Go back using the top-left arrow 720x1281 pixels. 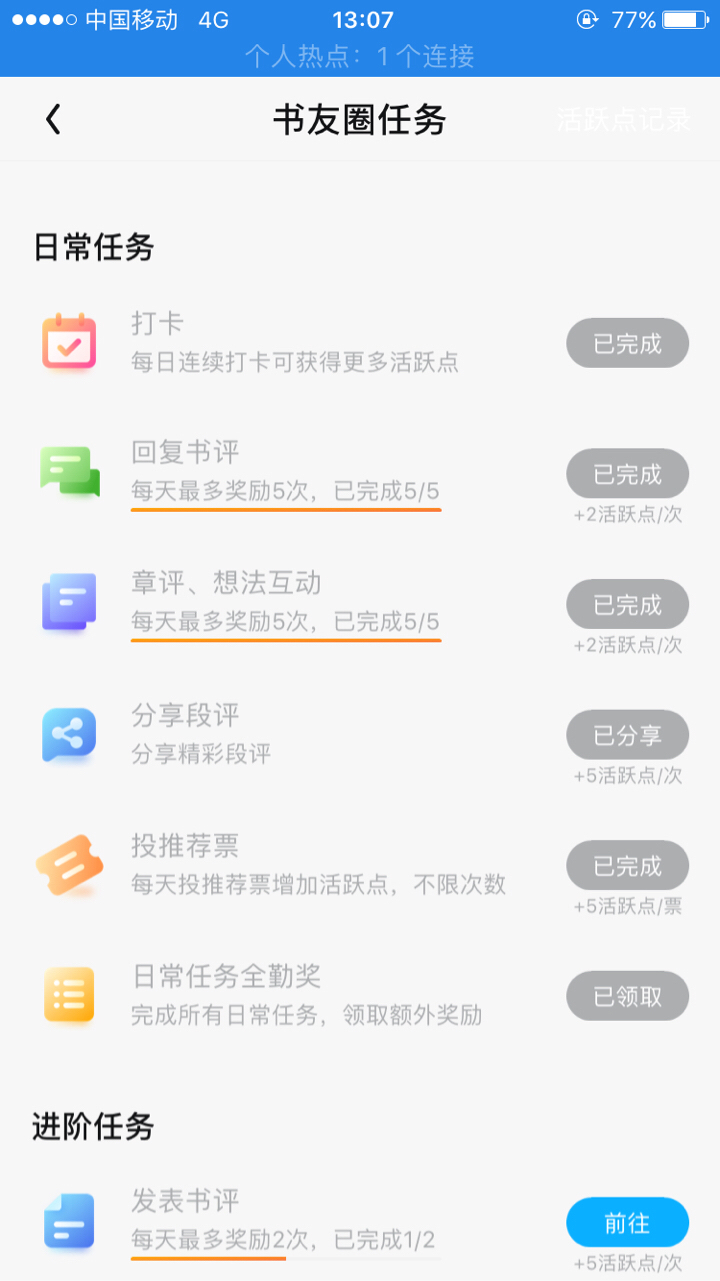(53, 120)
